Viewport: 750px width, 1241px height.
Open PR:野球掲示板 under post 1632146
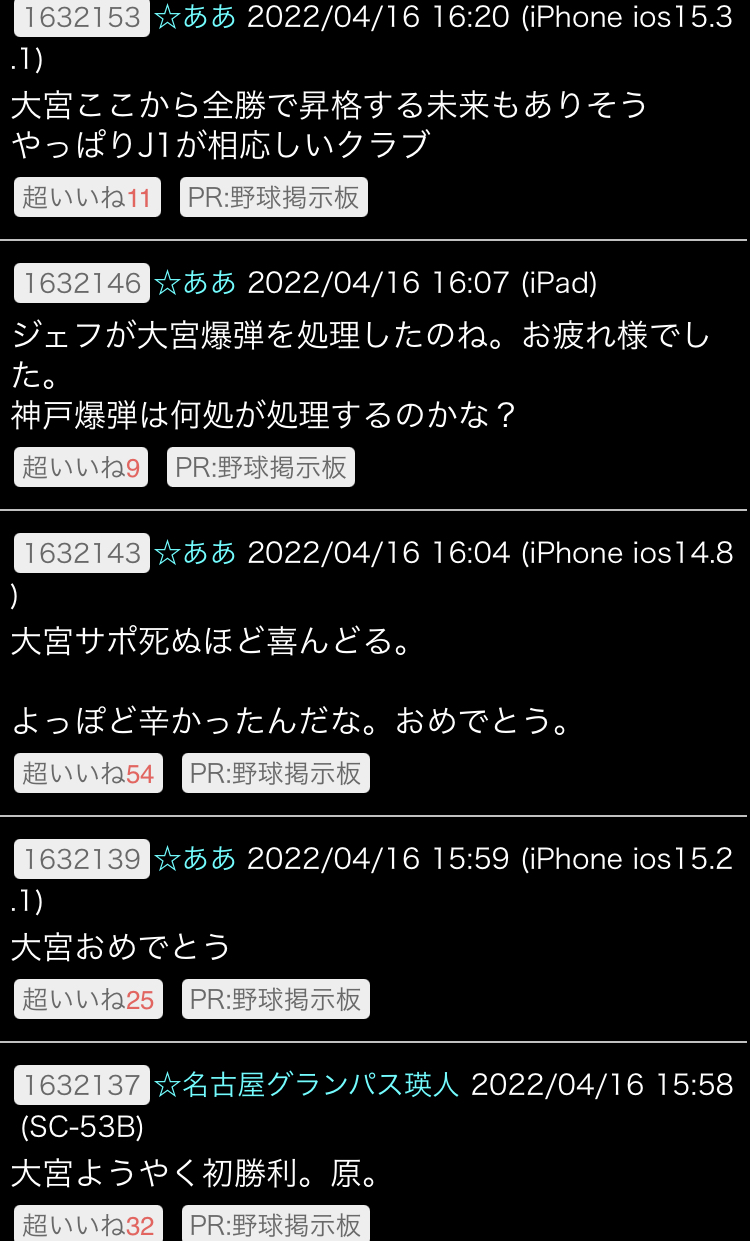point(261,467)
